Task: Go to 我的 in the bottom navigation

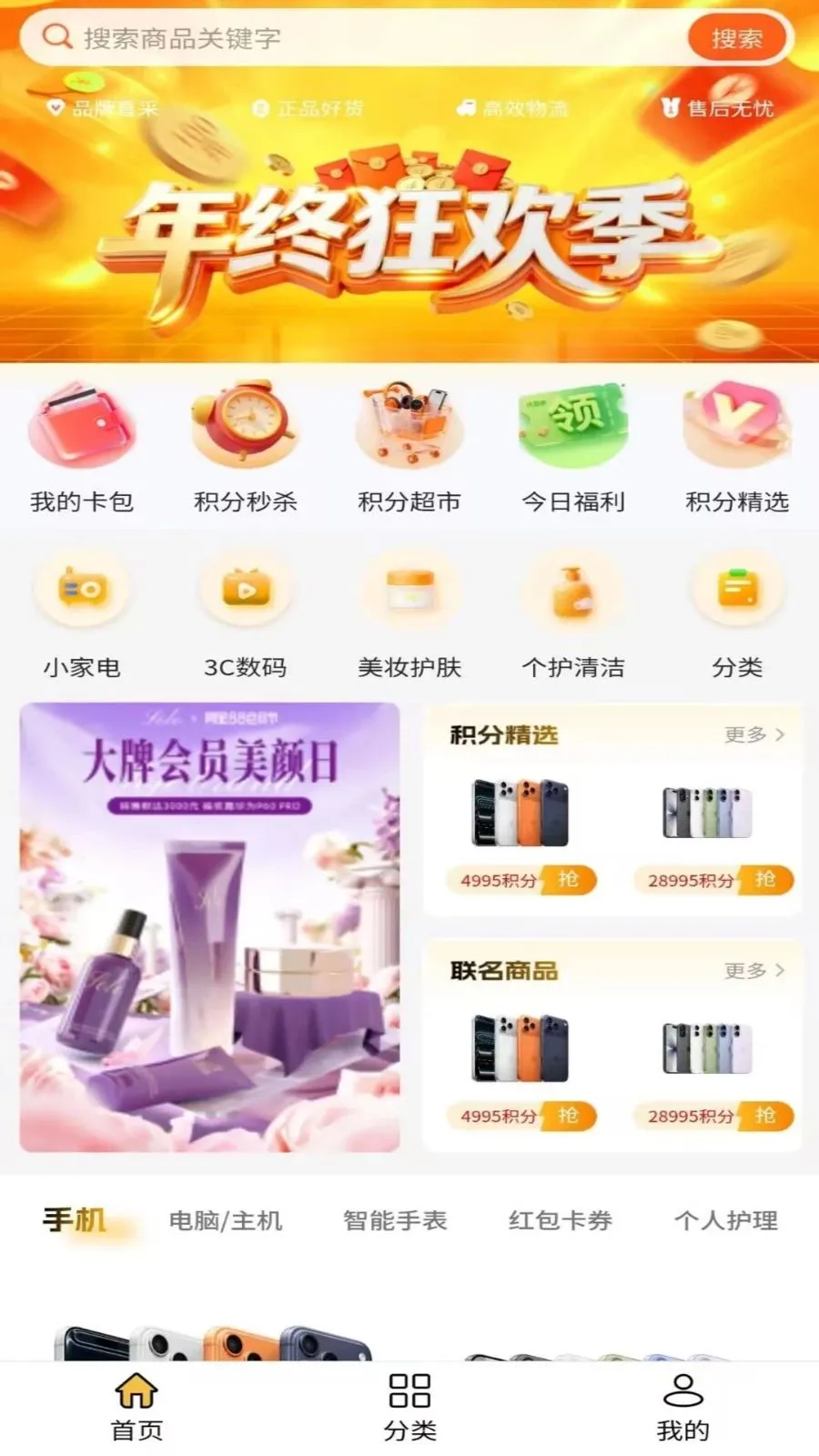Action: 682,1408
